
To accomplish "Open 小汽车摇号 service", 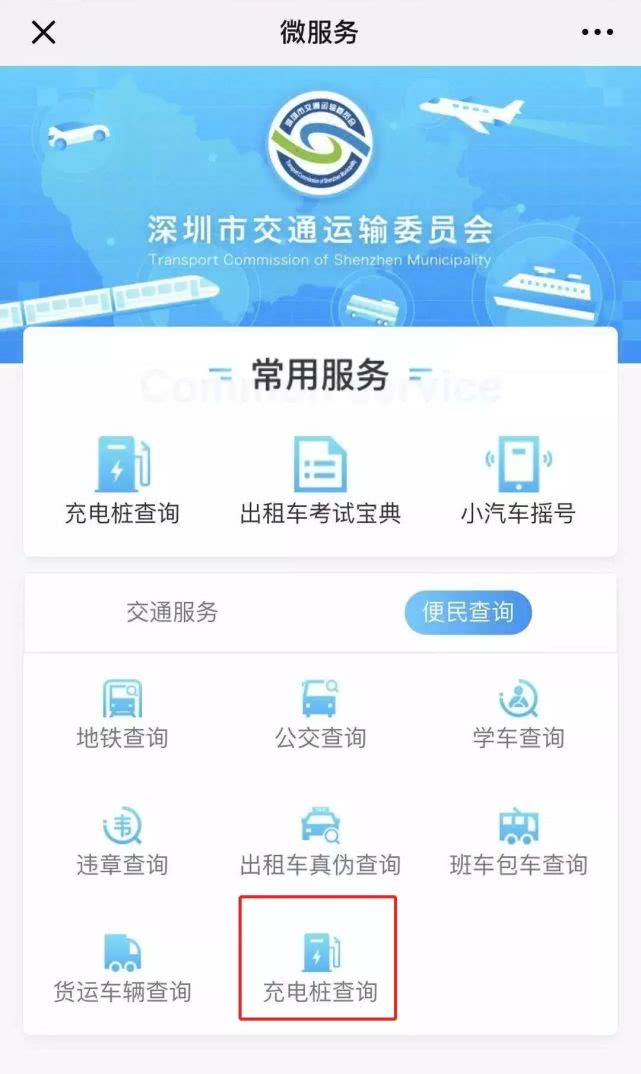I will point(518,481).
